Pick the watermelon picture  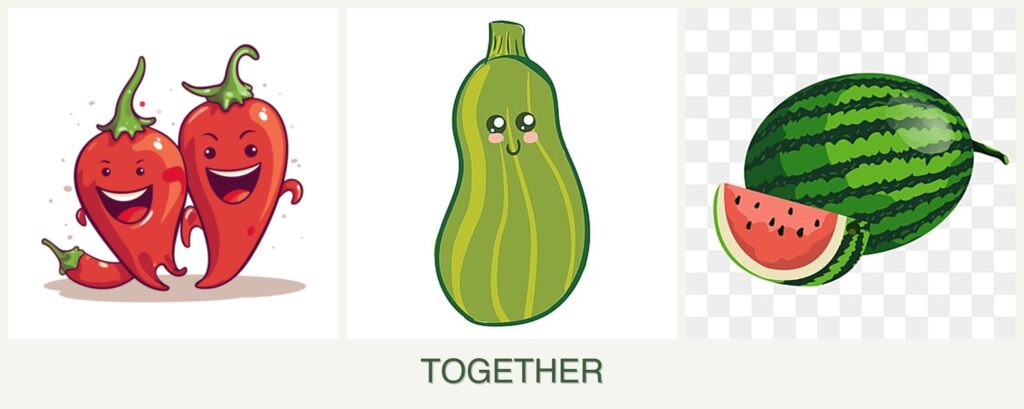(x=850, y=175)
